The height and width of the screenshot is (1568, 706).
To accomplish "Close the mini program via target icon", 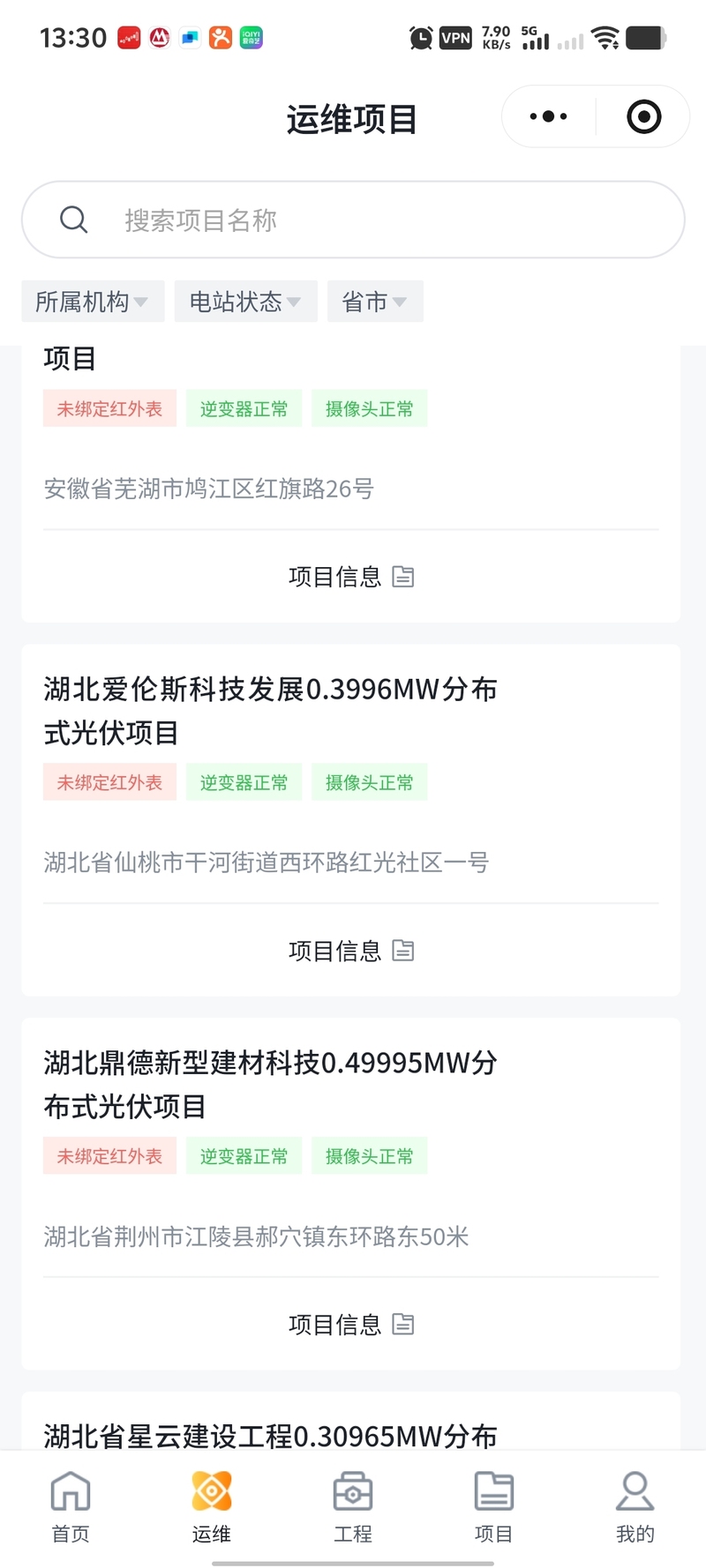I will (x=643, y=116).
